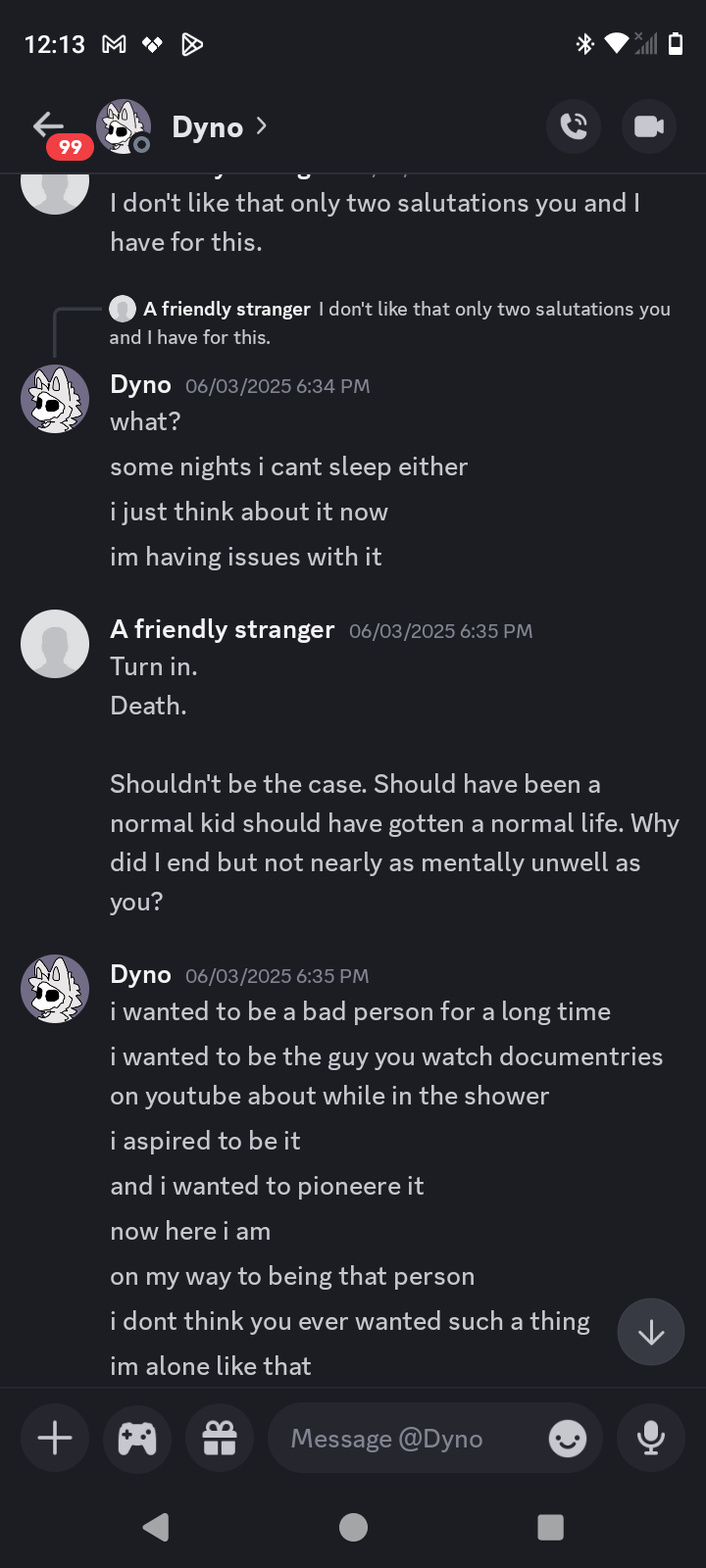Open the gift icon

(220, 1438)
